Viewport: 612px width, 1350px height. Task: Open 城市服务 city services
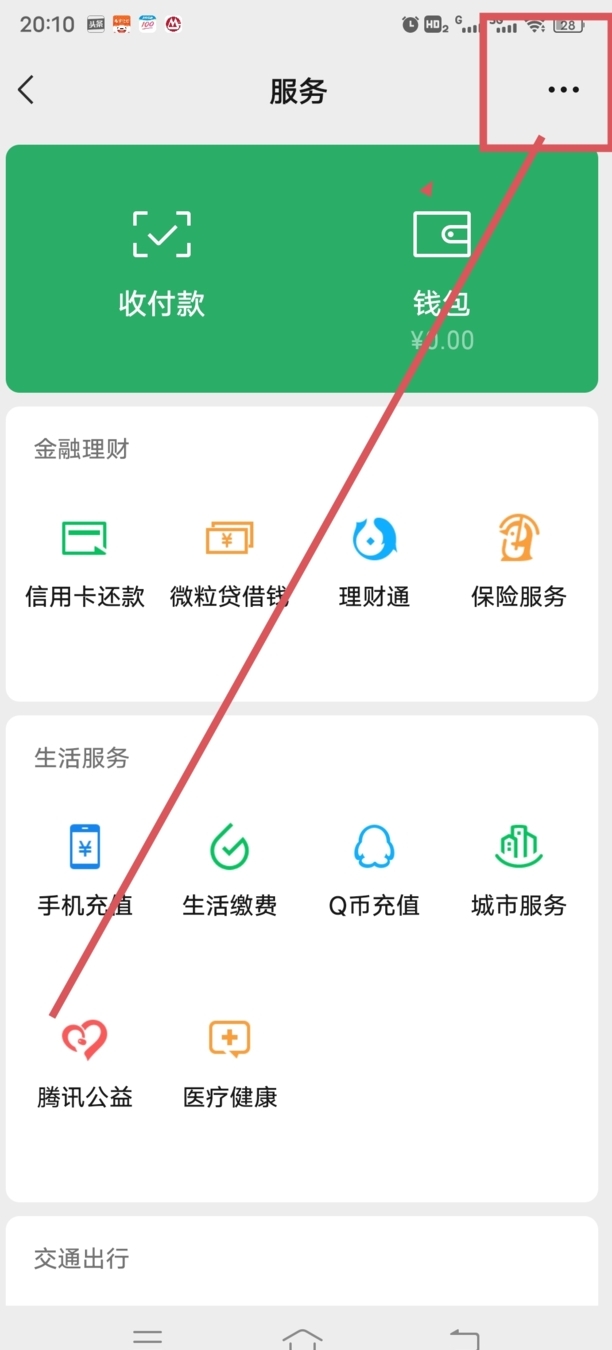pos(519,870)
